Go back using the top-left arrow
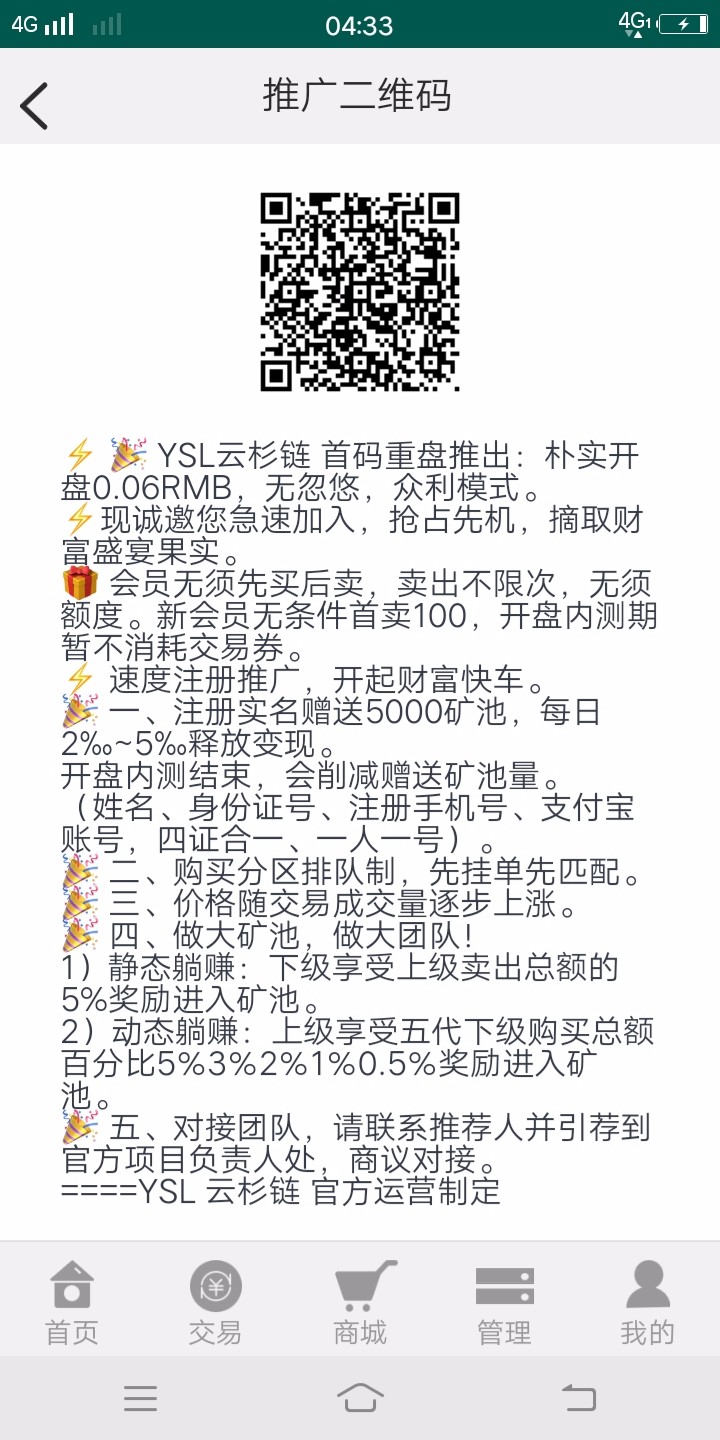Viewport: 720px width, 1440px height. pyautogui.click(x=34, y=105)
